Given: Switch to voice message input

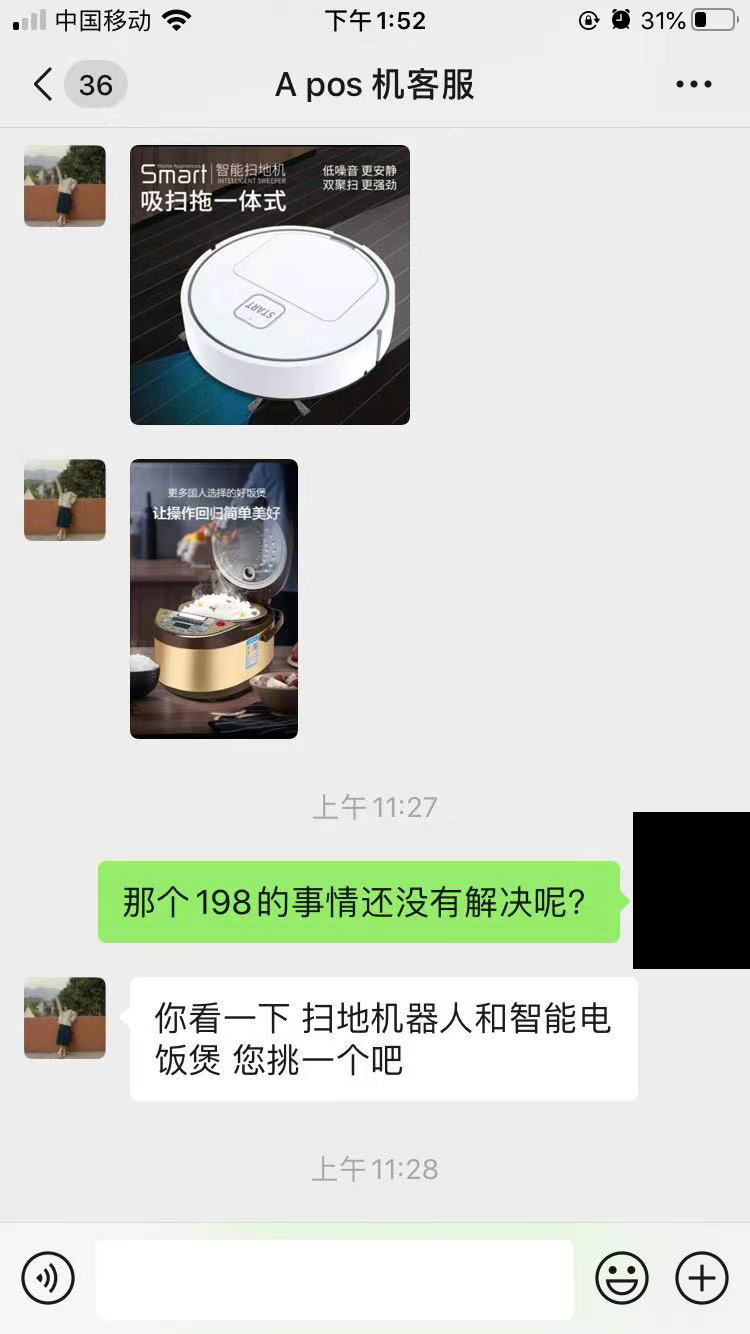Looking at the screenshot, I should [x=48, y=1278].
